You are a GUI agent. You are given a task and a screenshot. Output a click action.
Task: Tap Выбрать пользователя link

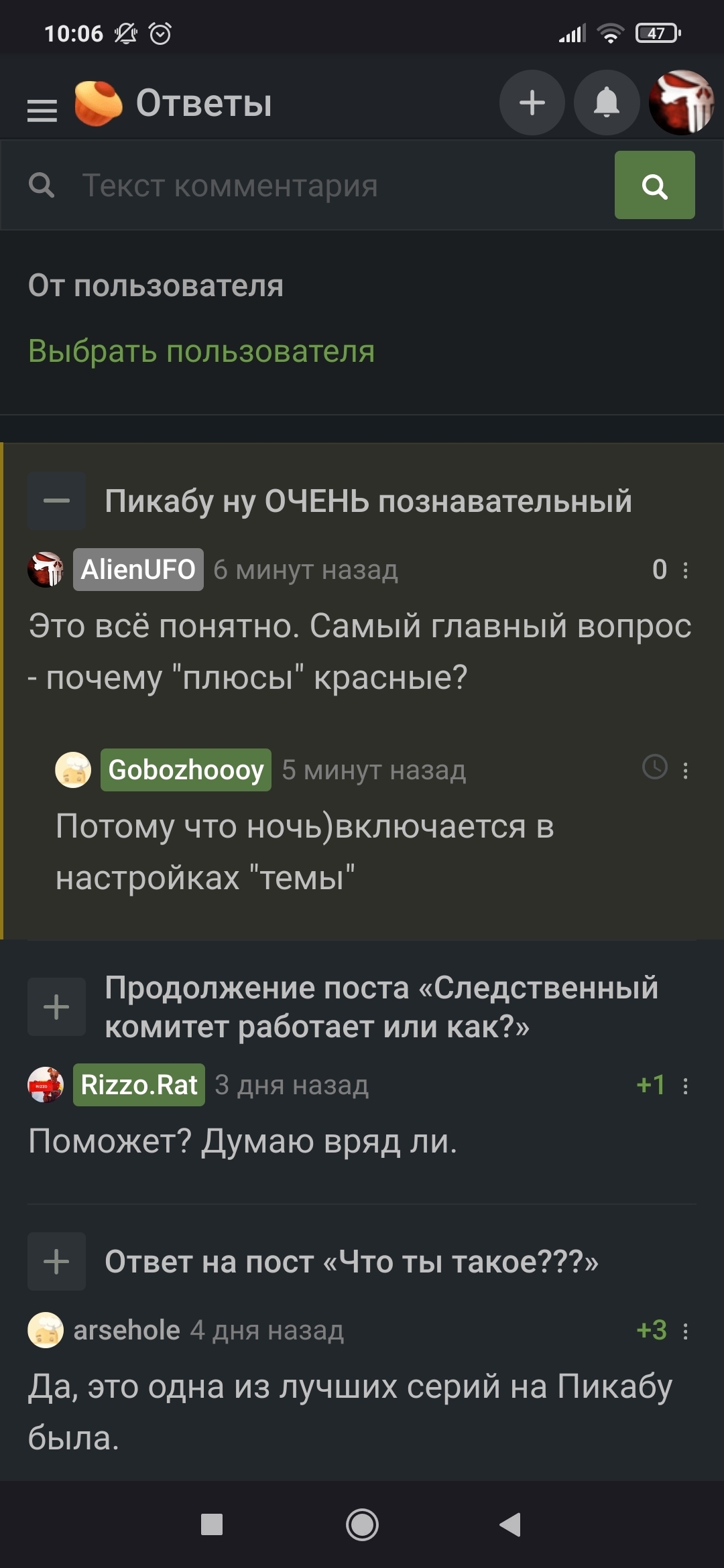point(201,351)
